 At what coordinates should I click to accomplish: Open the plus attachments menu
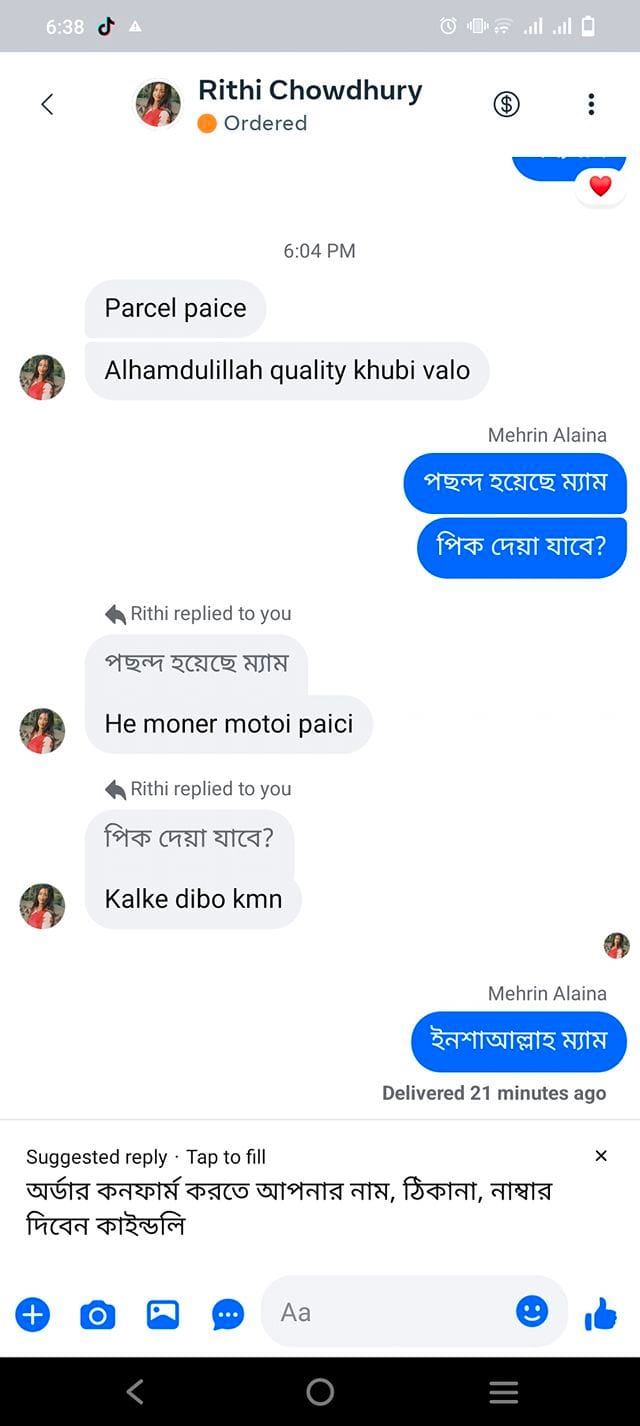click(x=33, y=1313)
